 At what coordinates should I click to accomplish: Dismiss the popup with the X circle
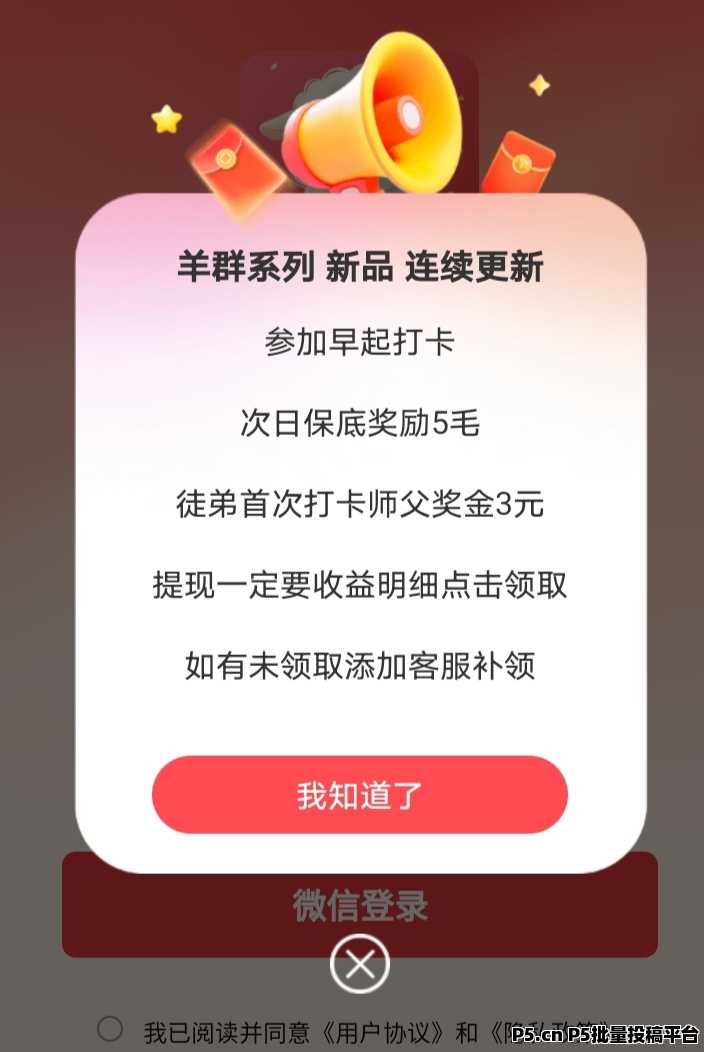click(360, 964)
